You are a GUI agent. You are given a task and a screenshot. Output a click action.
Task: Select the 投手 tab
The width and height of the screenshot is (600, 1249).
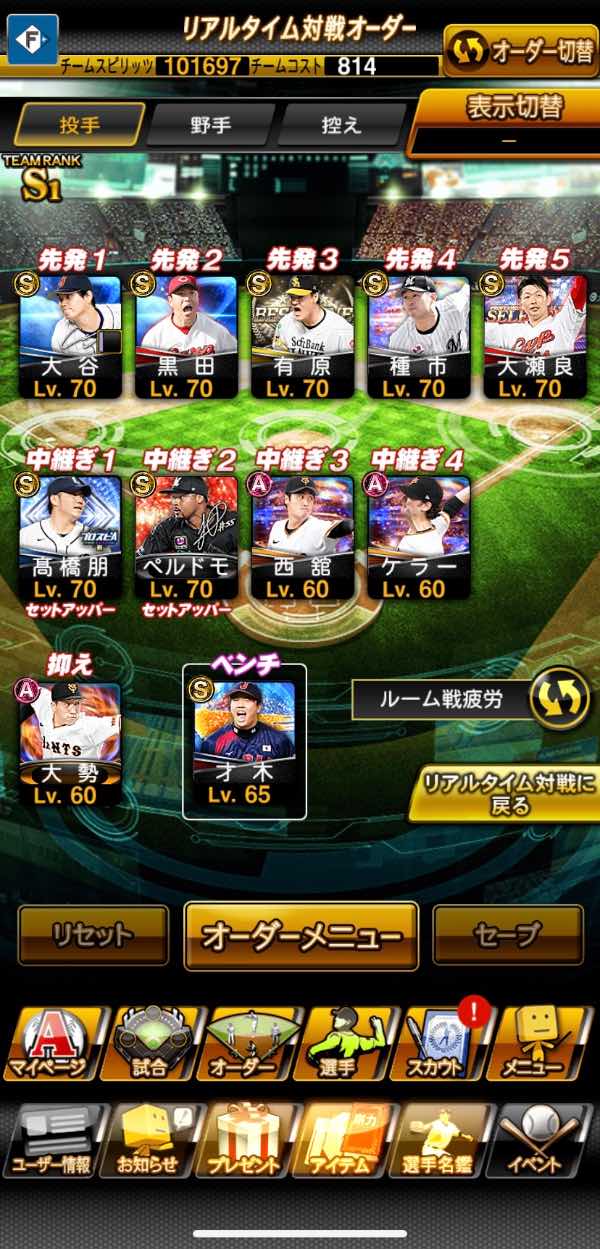(x=80, y=127)
